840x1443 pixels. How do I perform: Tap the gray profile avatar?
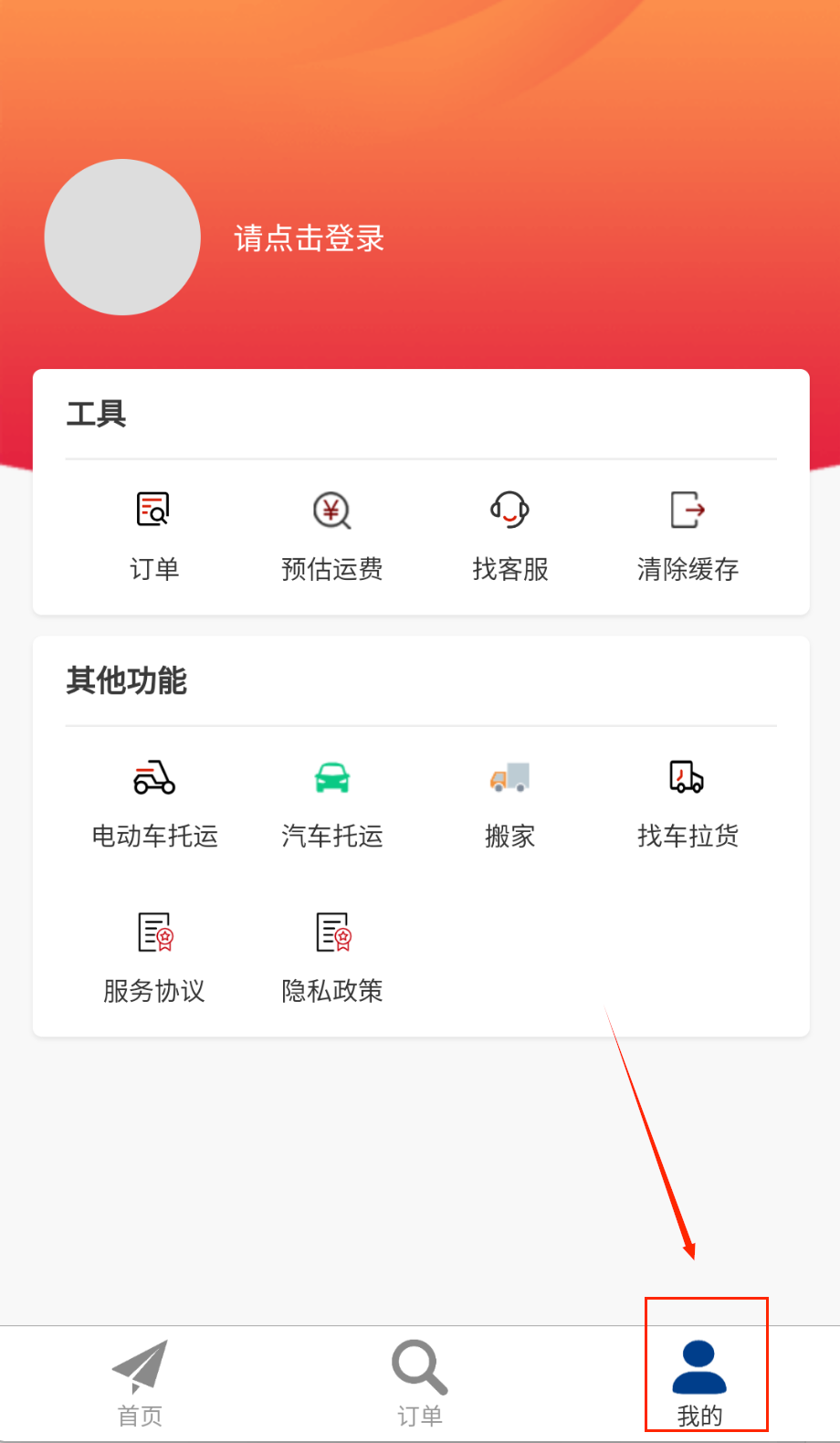pyautogui.click(x=122, y=237)
